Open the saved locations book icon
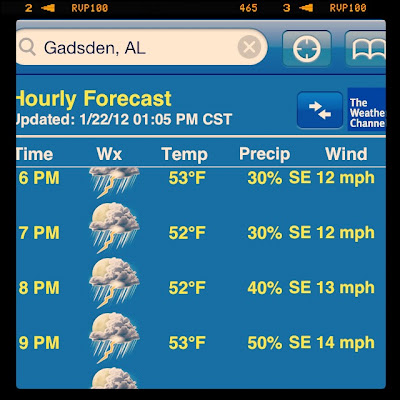The height and width of the screenshot is (400, 400). 366,49
